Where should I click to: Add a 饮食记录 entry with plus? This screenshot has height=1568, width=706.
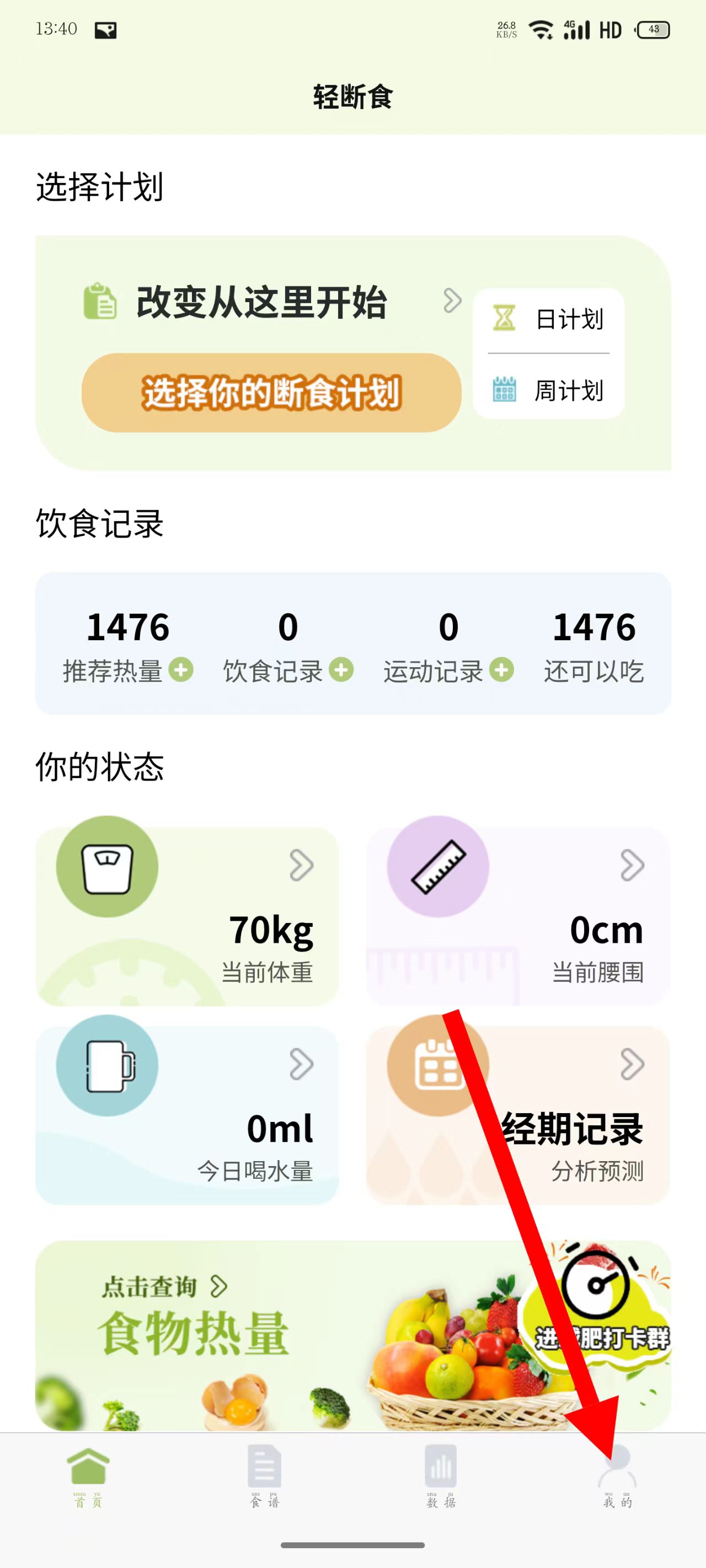point(341,669)
